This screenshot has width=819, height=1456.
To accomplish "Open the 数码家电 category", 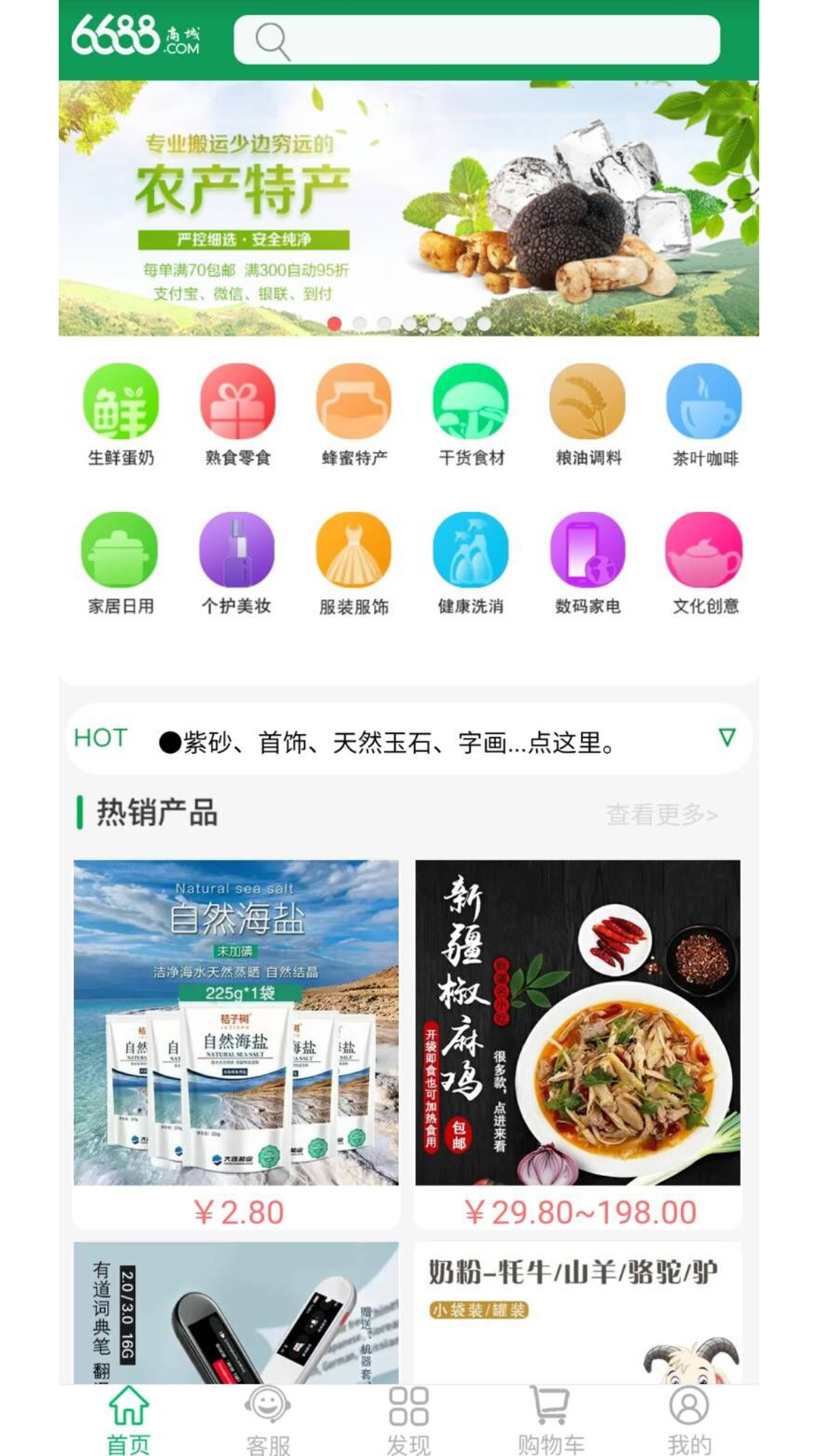I will tap(588, 563).
